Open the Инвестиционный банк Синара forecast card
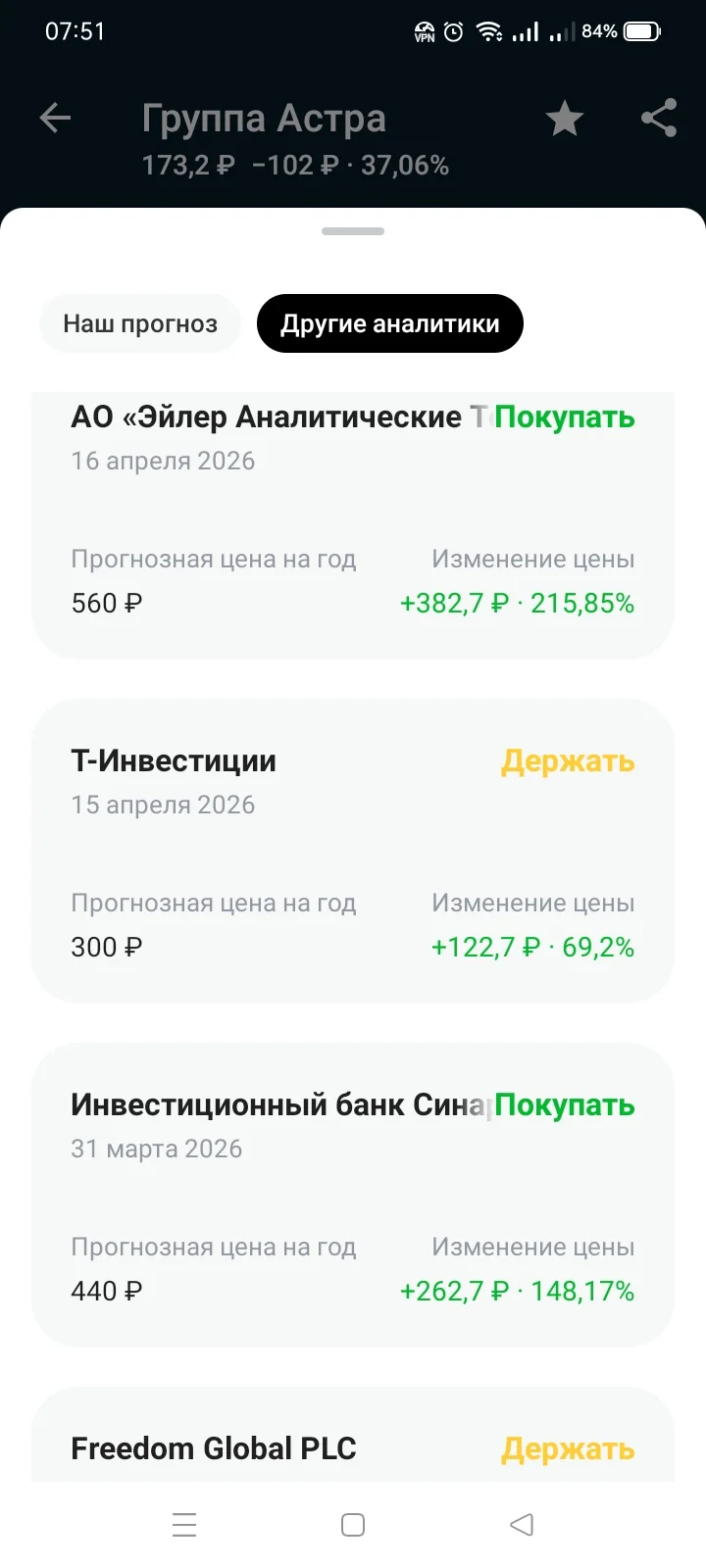Screen dimensions: 706x1568 pyautogui.click(x=353, y=1195)
